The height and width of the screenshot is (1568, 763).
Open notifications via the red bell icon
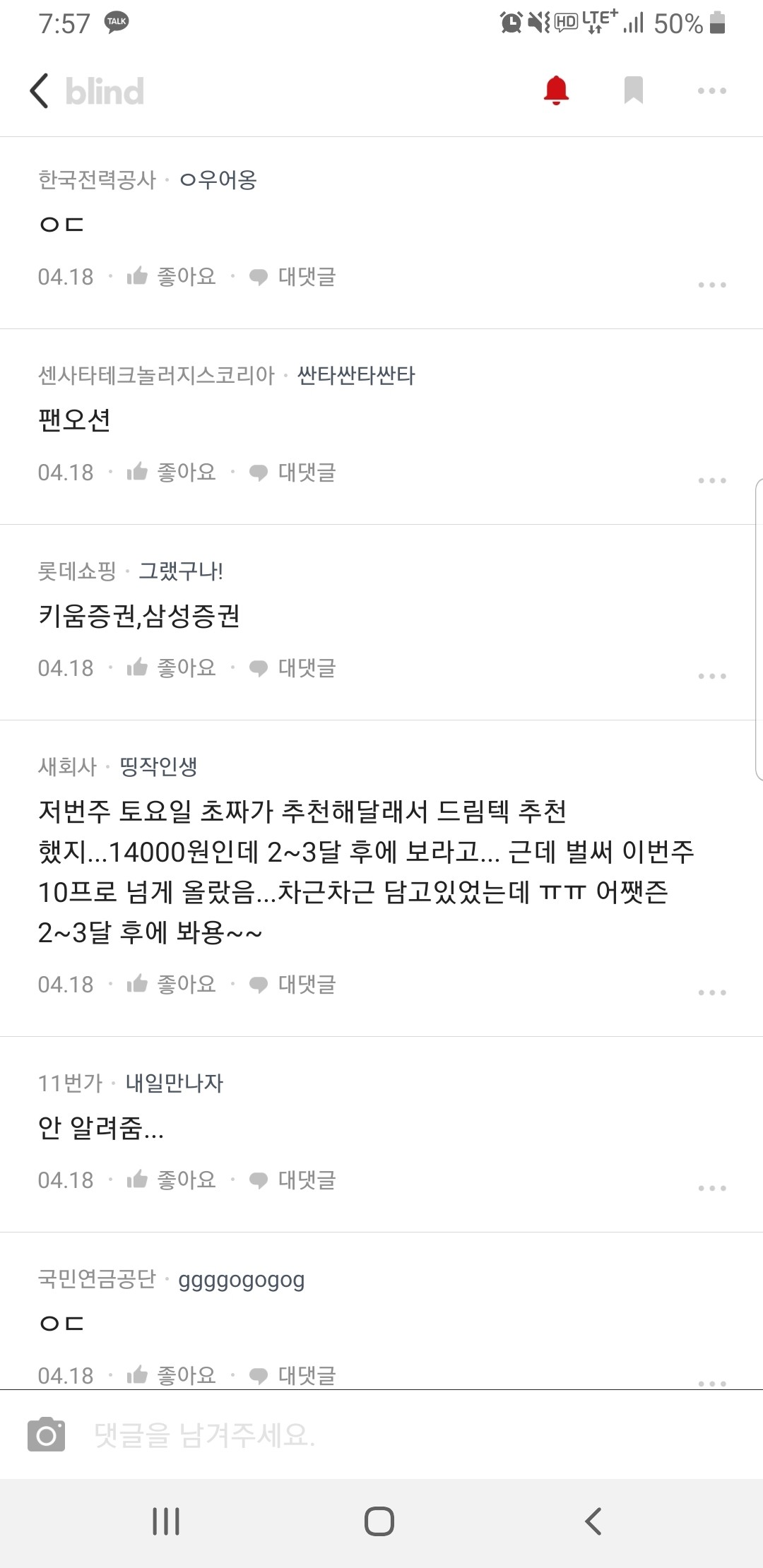click(x=556, y=90)
